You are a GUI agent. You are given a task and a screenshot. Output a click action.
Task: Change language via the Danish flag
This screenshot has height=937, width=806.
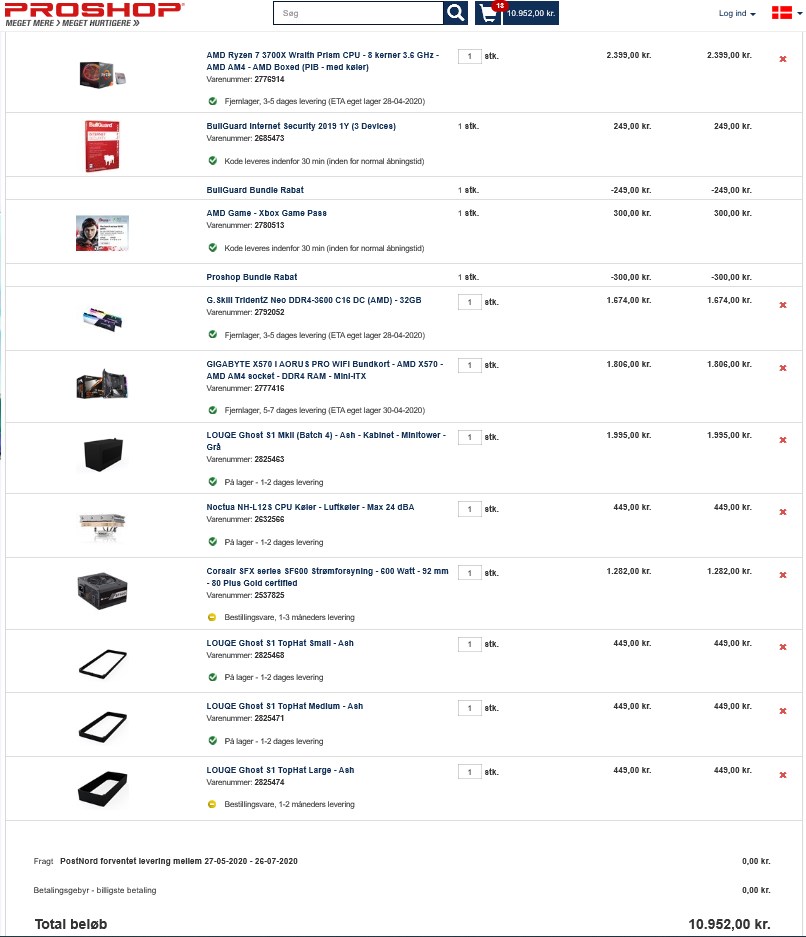(781, 13)
